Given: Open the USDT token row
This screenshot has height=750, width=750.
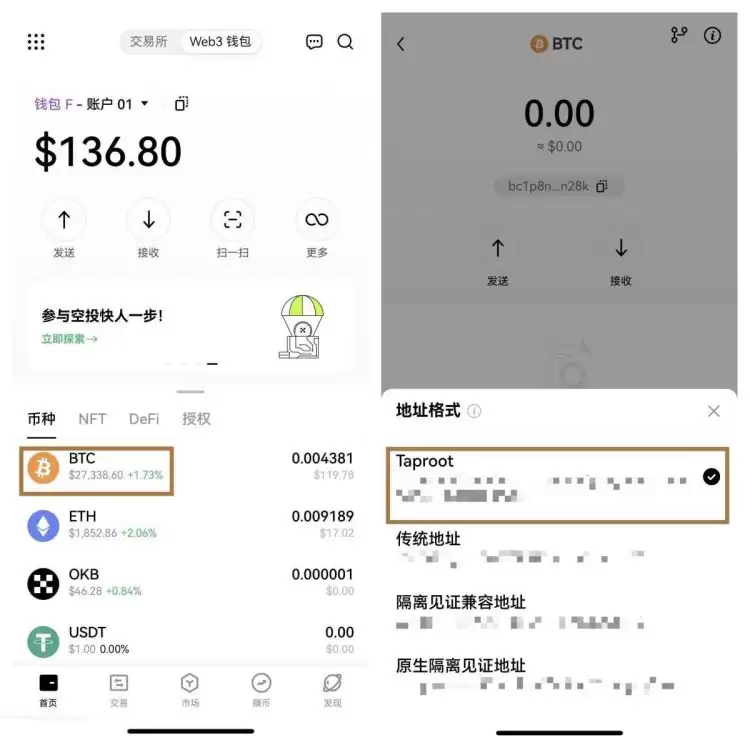Looking at the screenshot, I should click(190, 640).
